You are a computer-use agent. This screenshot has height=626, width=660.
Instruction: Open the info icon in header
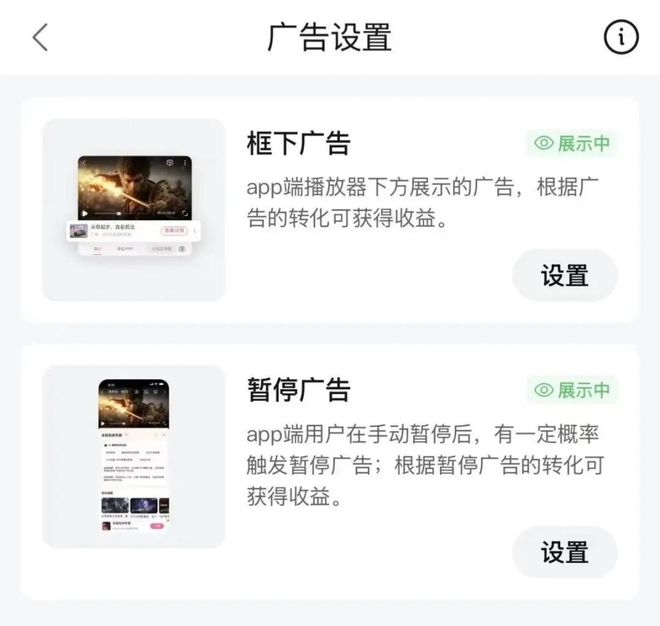[621, 37]
